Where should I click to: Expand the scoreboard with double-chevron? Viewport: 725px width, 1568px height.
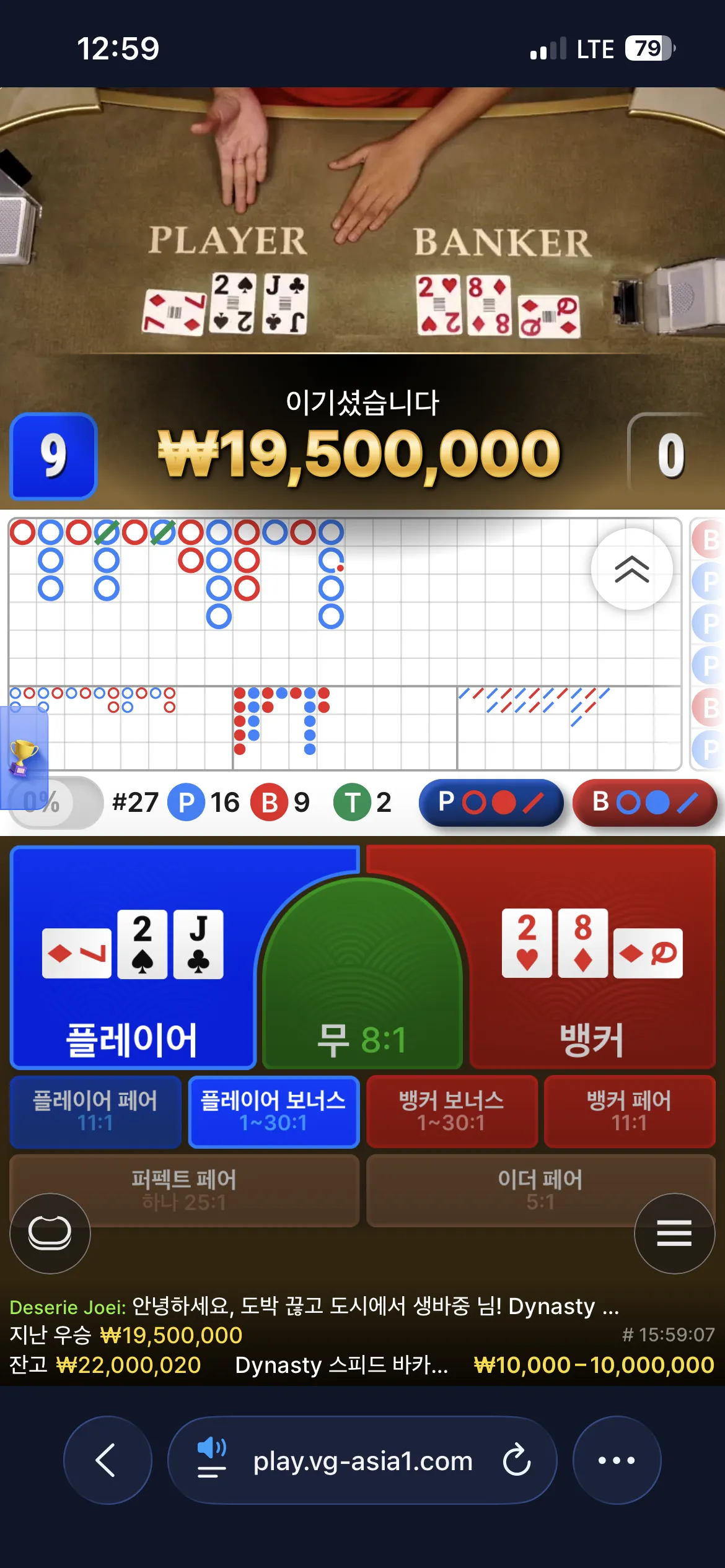click(x=631, y=569)
